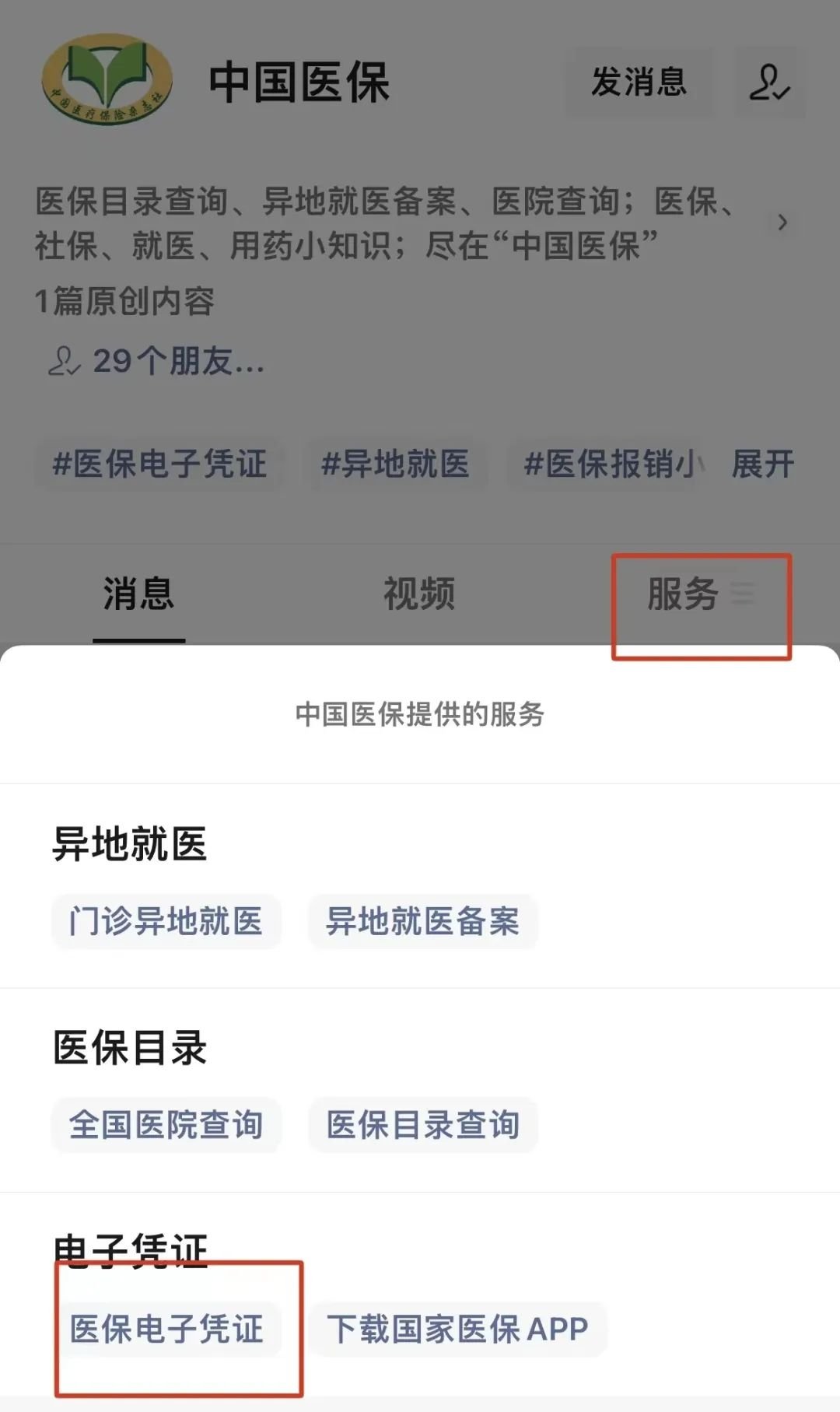840x1412 pixels.
Task: Tap 下载国家医保APP
Action: click(x=457, y=1329)
